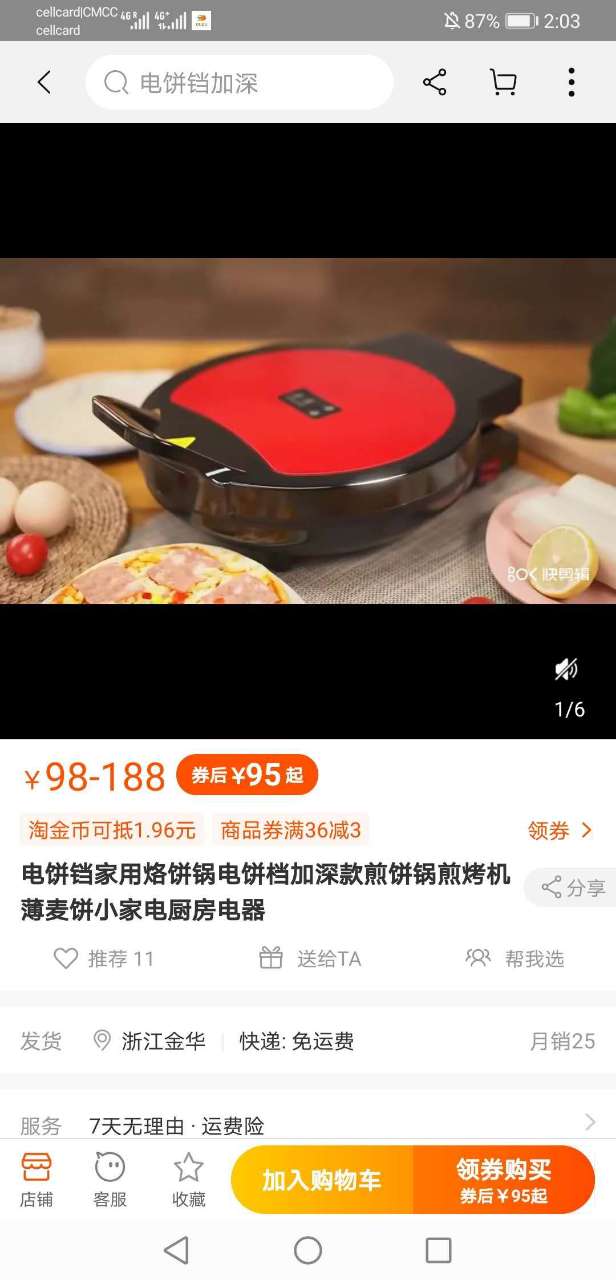616x1280 pixels.
Task: Add to cart with 加入购物车
Action: click(x=322, y=1180)
